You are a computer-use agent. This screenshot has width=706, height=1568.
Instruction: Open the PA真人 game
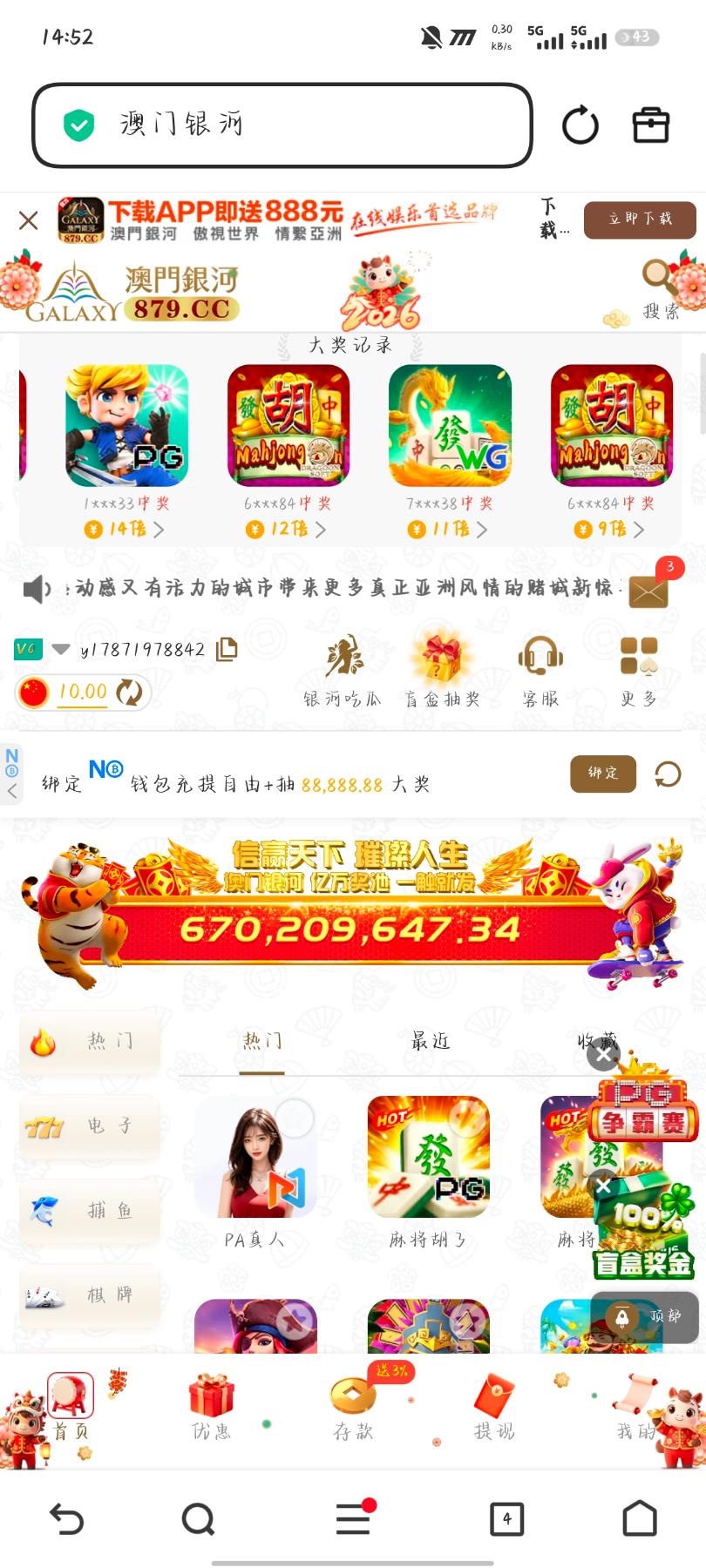[x=255, y=1167]
